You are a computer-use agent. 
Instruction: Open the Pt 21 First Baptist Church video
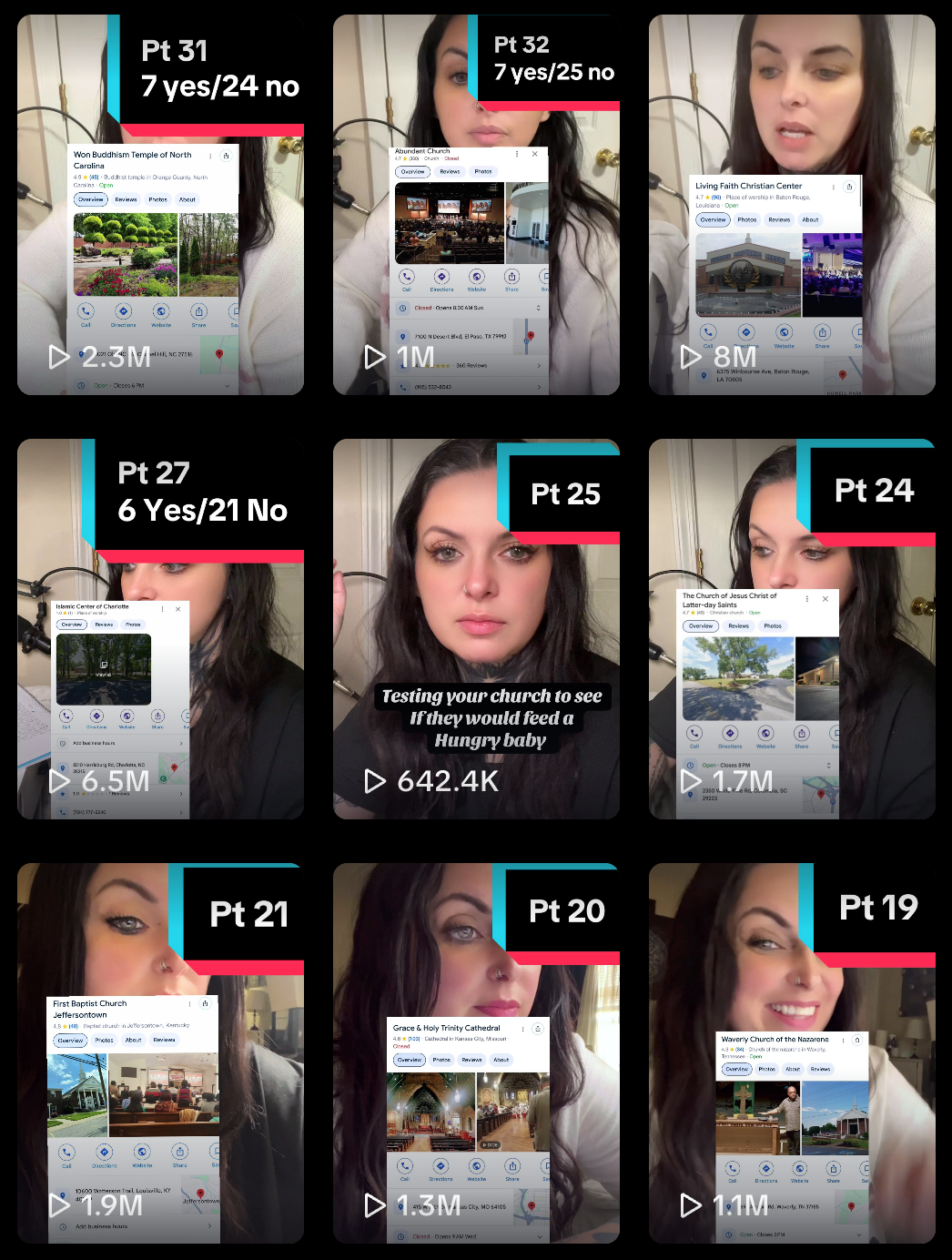(x=160, y=1053)
